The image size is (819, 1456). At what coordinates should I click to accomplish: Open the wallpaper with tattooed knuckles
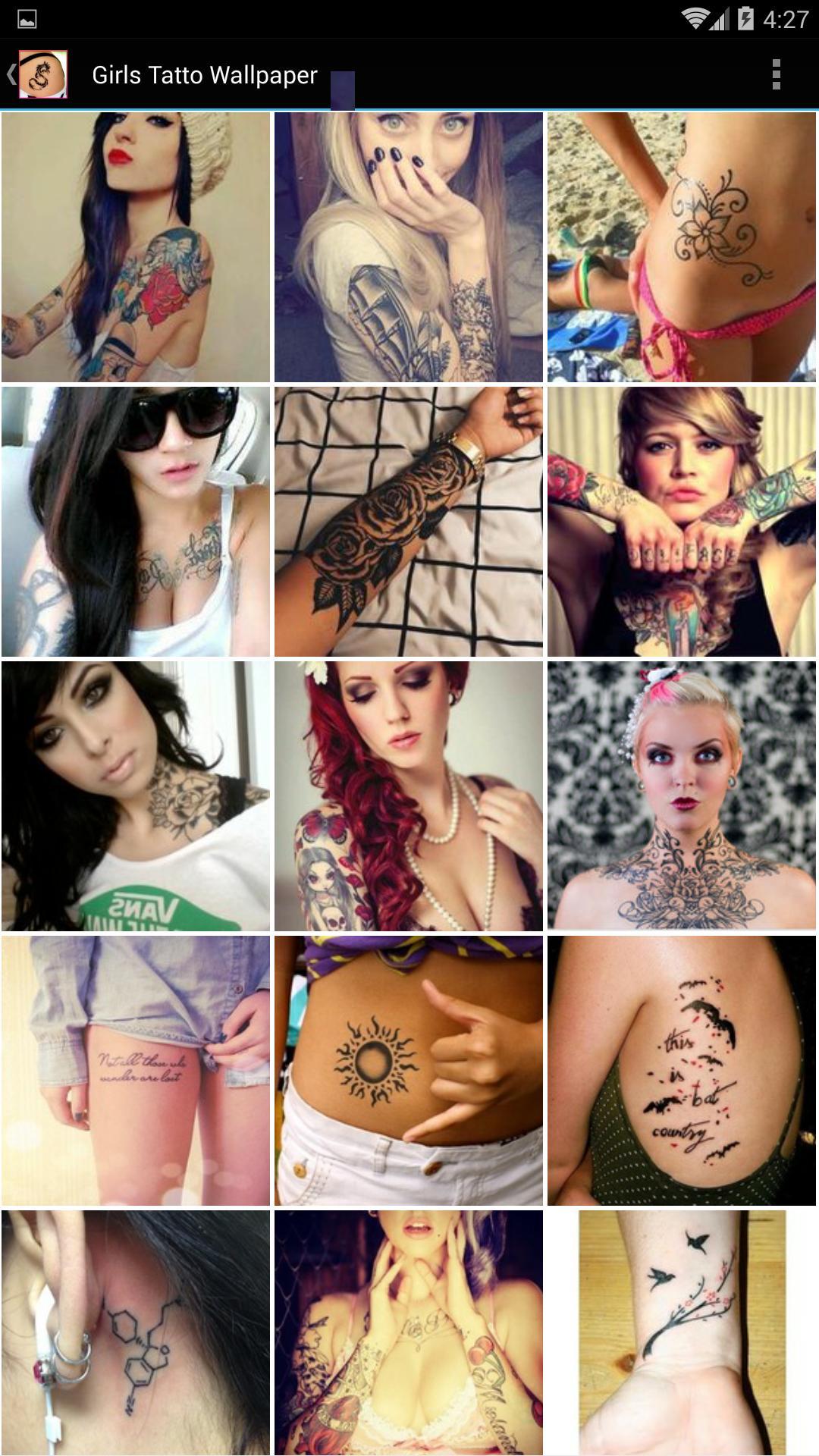click(682, 521)
